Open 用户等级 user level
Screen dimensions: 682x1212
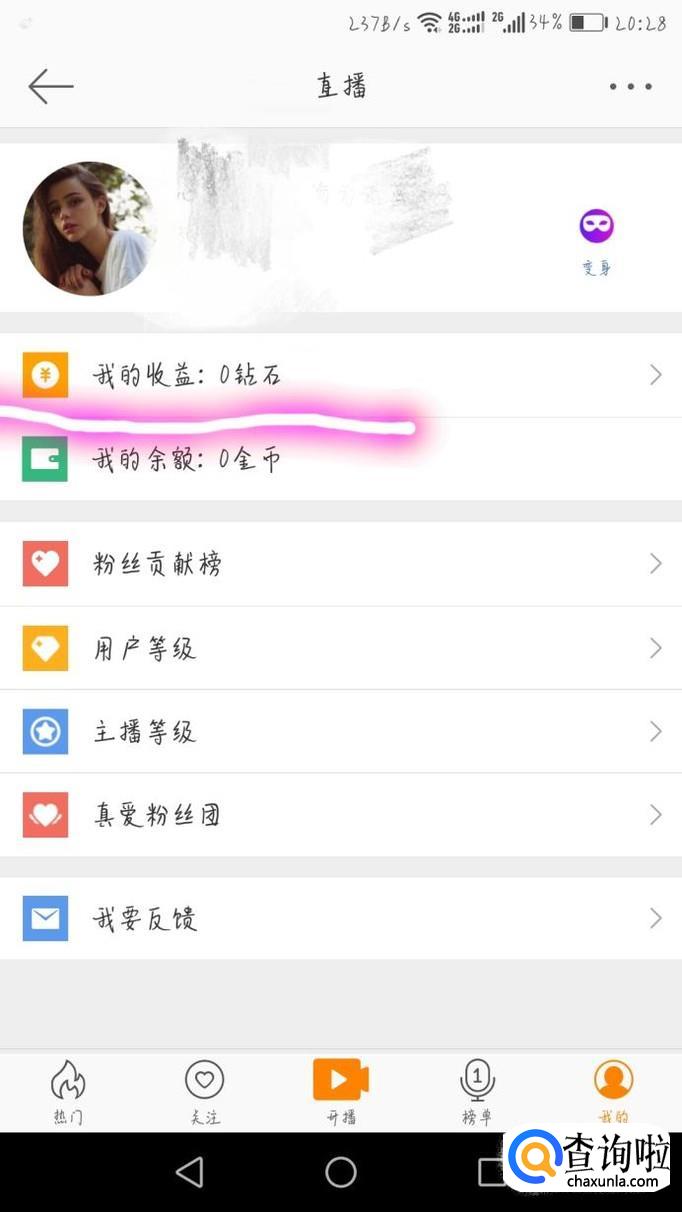[341, 648]
